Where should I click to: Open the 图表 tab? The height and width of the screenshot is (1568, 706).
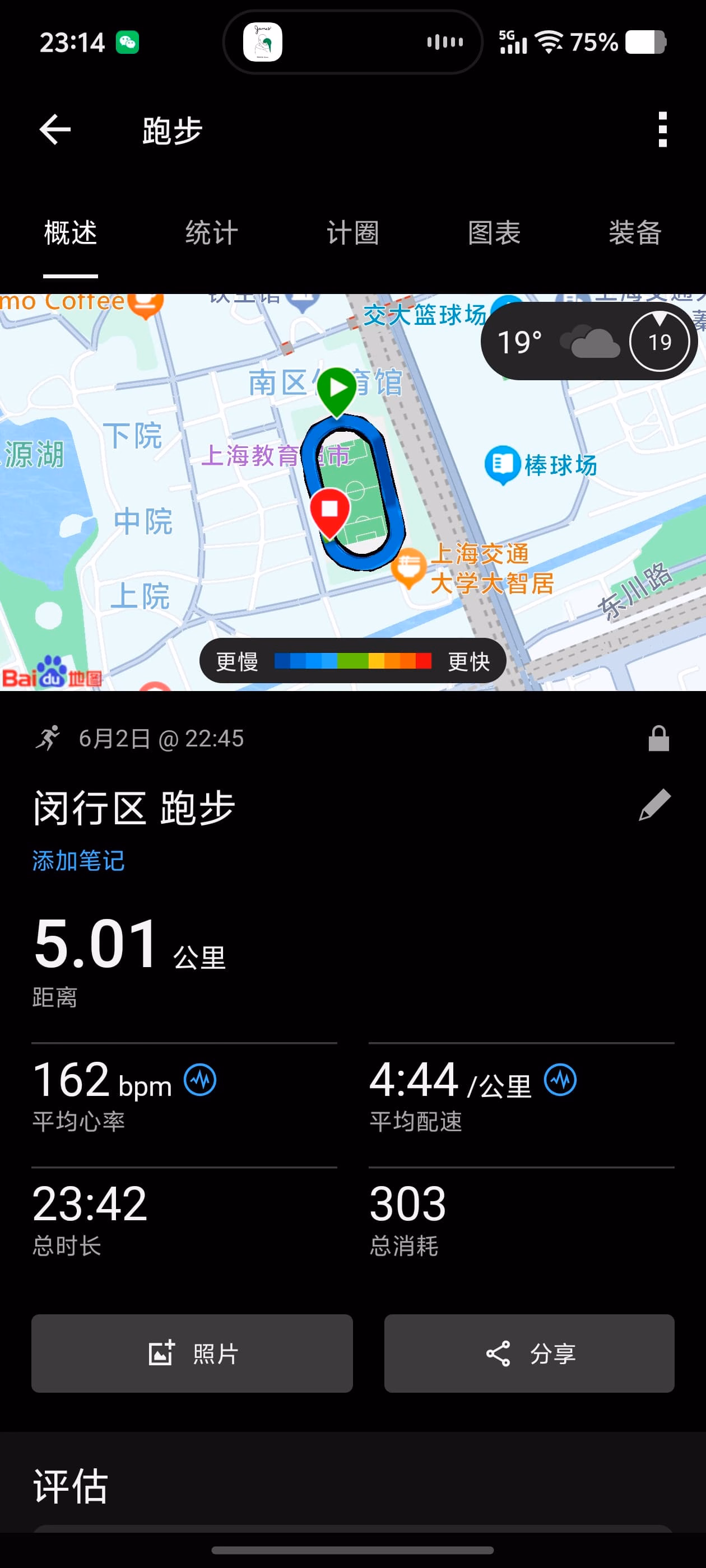pyautogui.click(x=494, y=232)
